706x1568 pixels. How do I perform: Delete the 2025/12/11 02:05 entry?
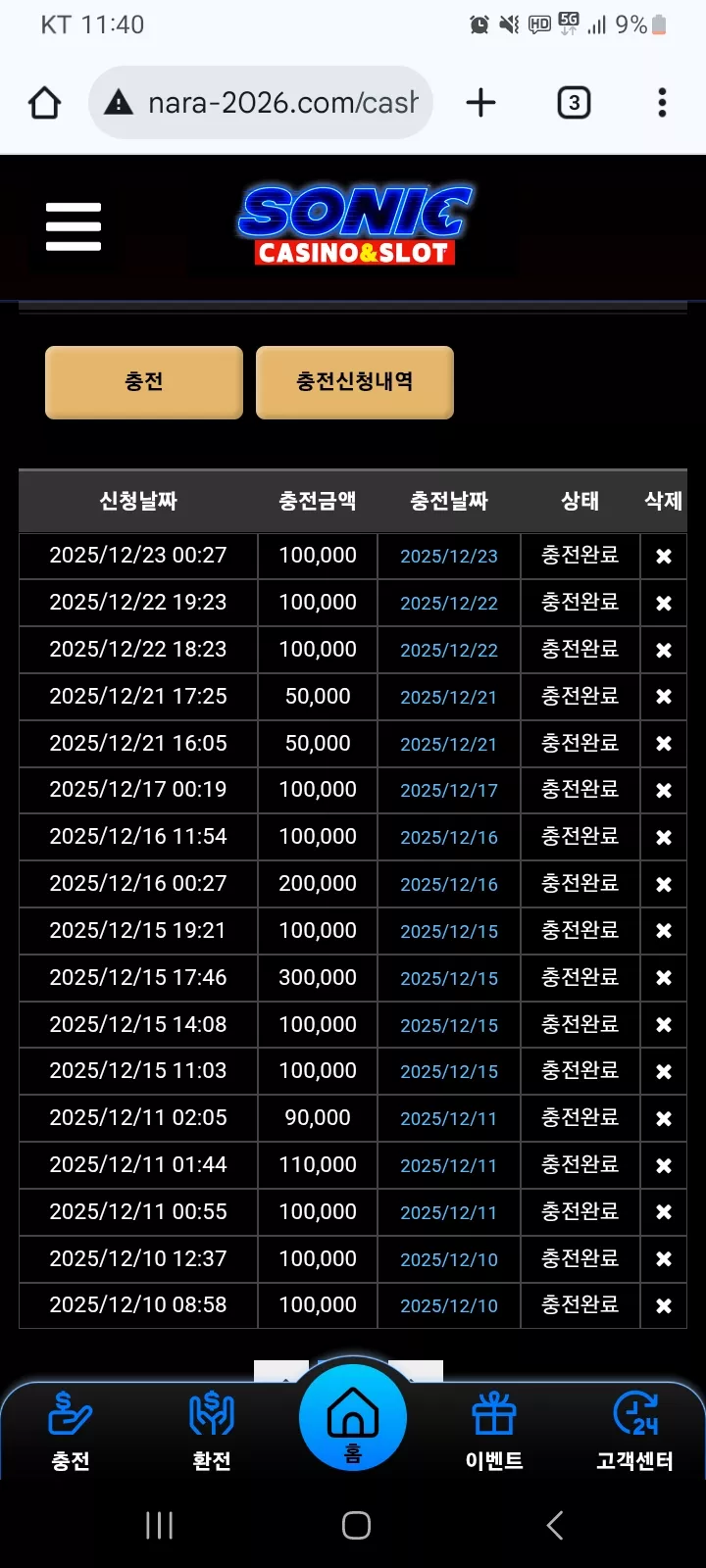click(664, 1118)
